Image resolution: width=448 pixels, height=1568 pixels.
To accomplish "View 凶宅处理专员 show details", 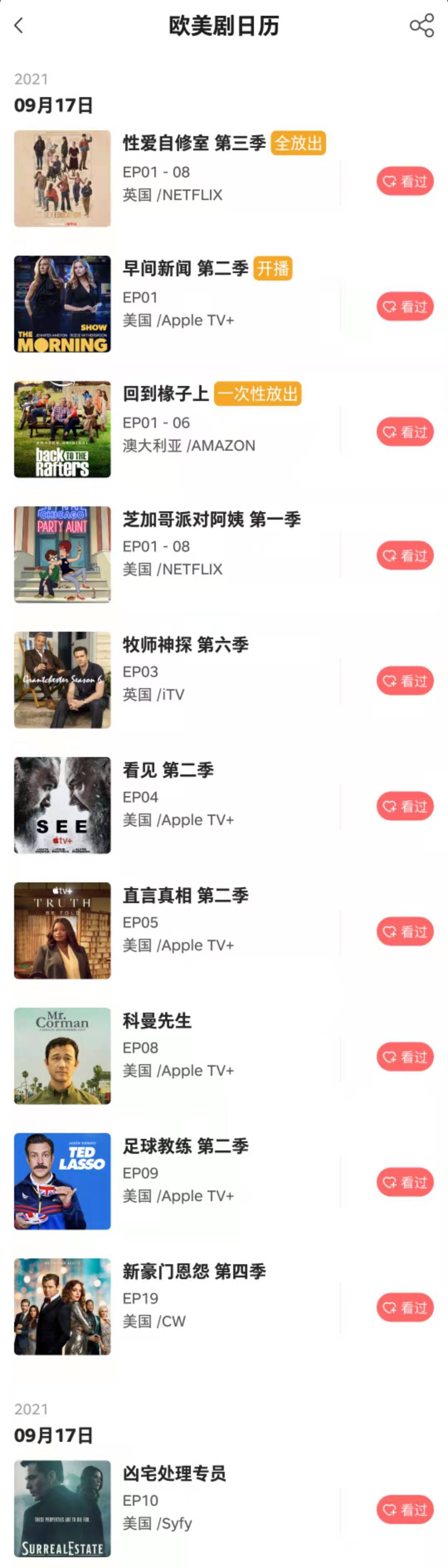I will coord(174,1473).
